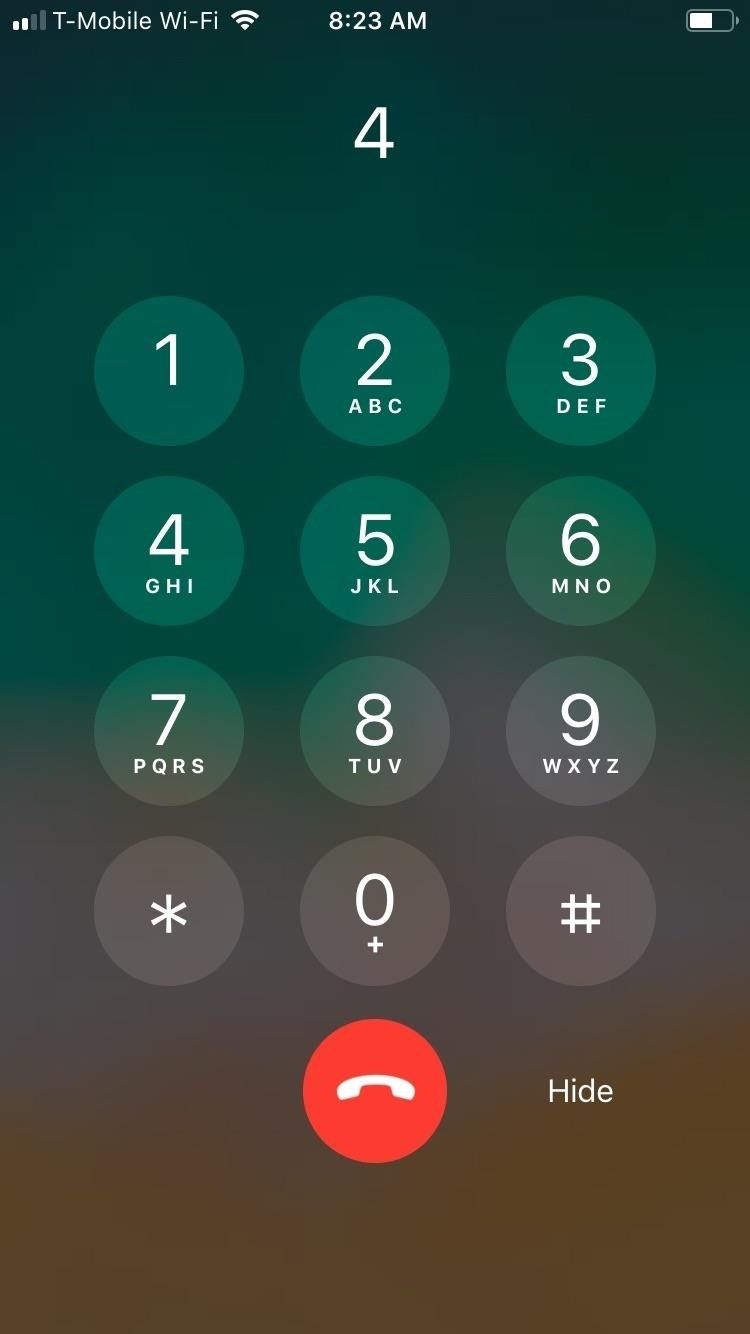Dial digit 2 (ABC)

pos(375,371)
